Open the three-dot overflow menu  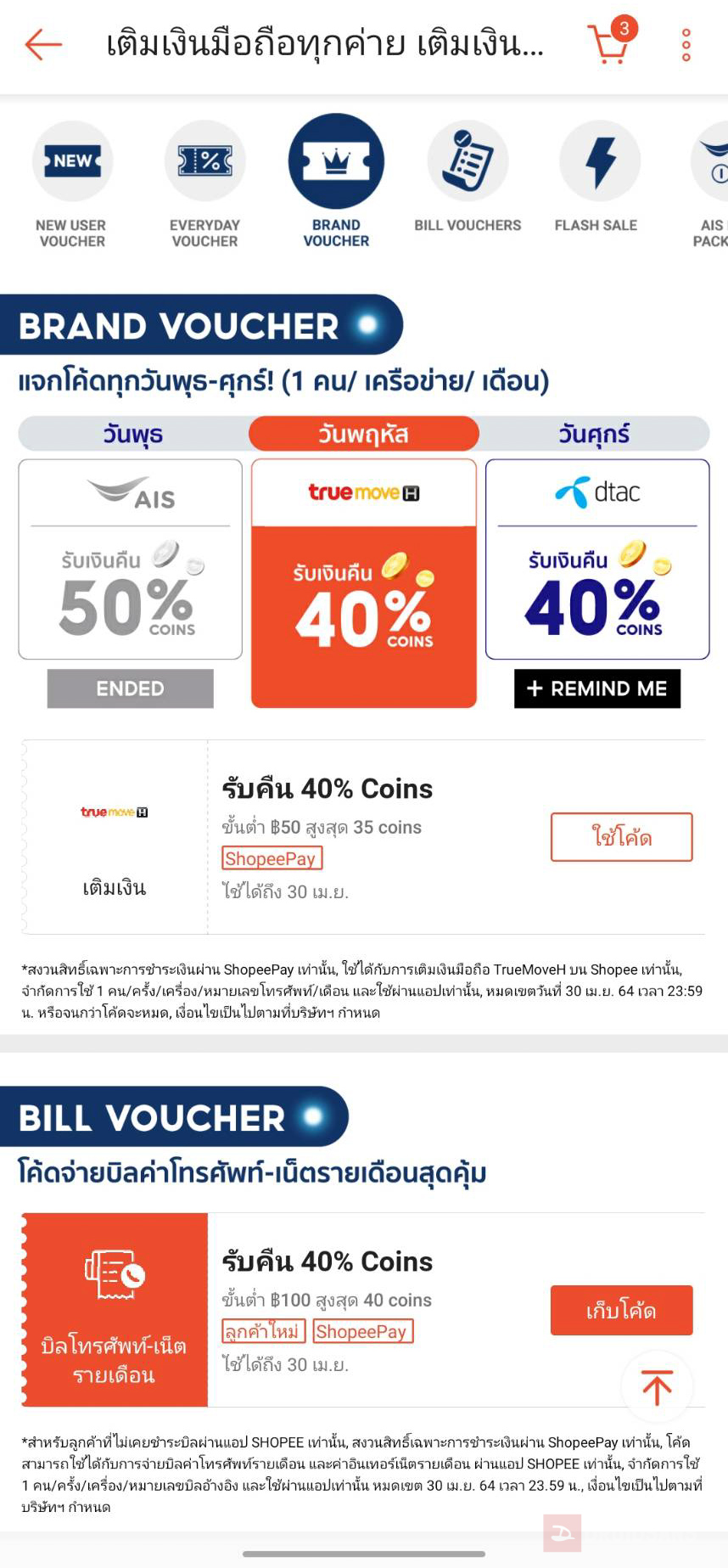(x=686, y=45)
